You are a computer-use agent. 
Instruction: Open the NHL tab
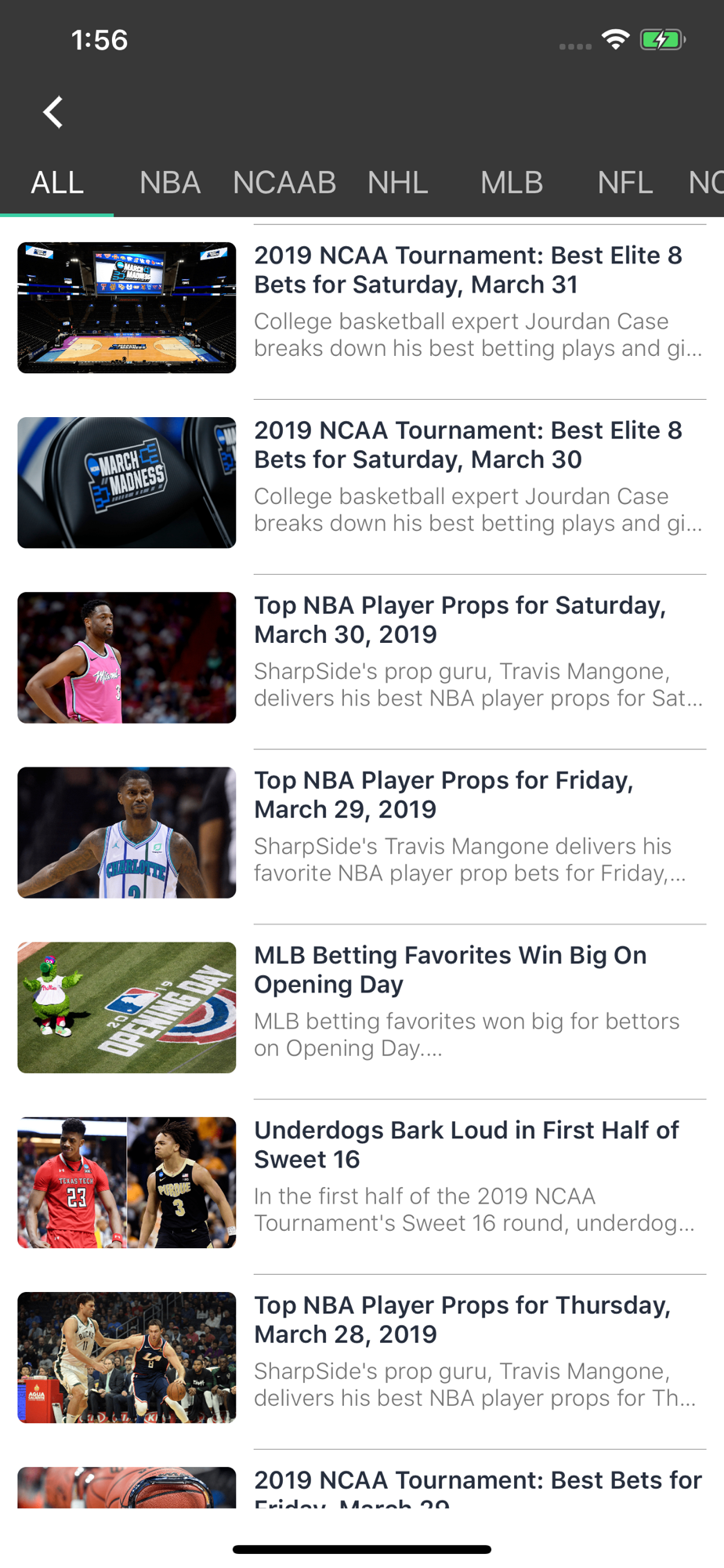[397, 183]
